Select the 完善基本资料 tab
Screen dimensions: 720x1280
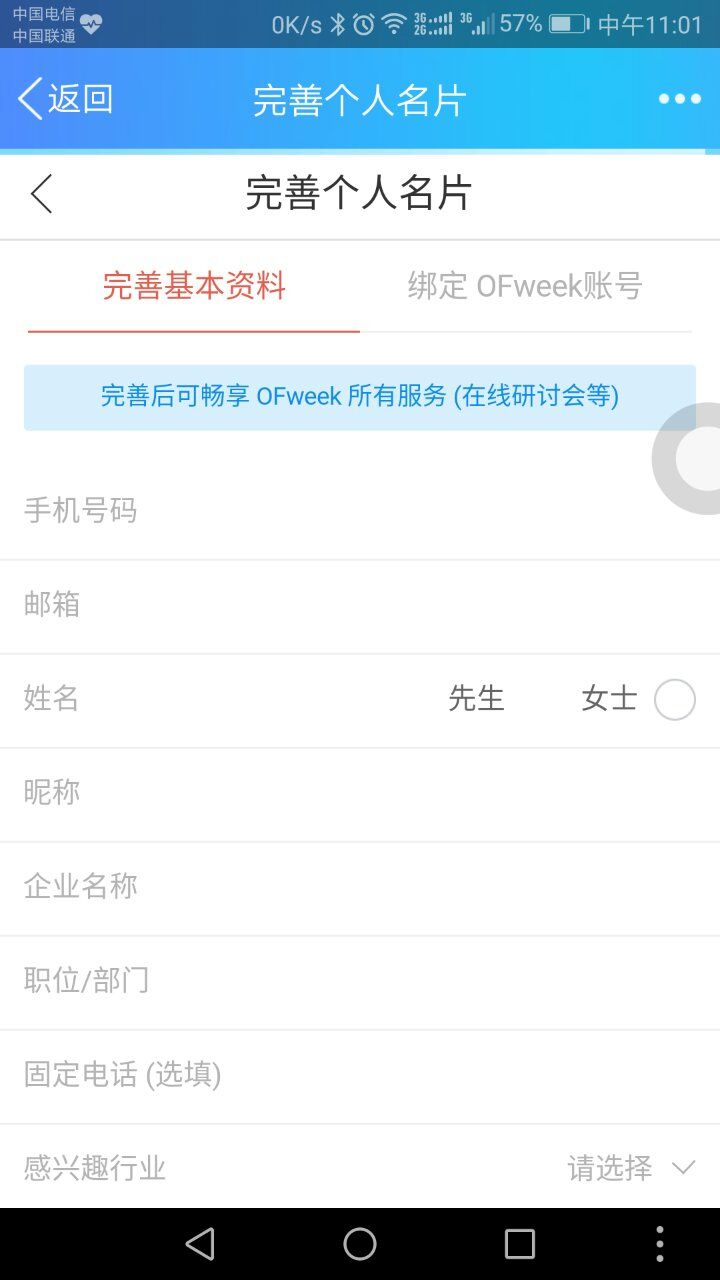[x=194, y=287]
